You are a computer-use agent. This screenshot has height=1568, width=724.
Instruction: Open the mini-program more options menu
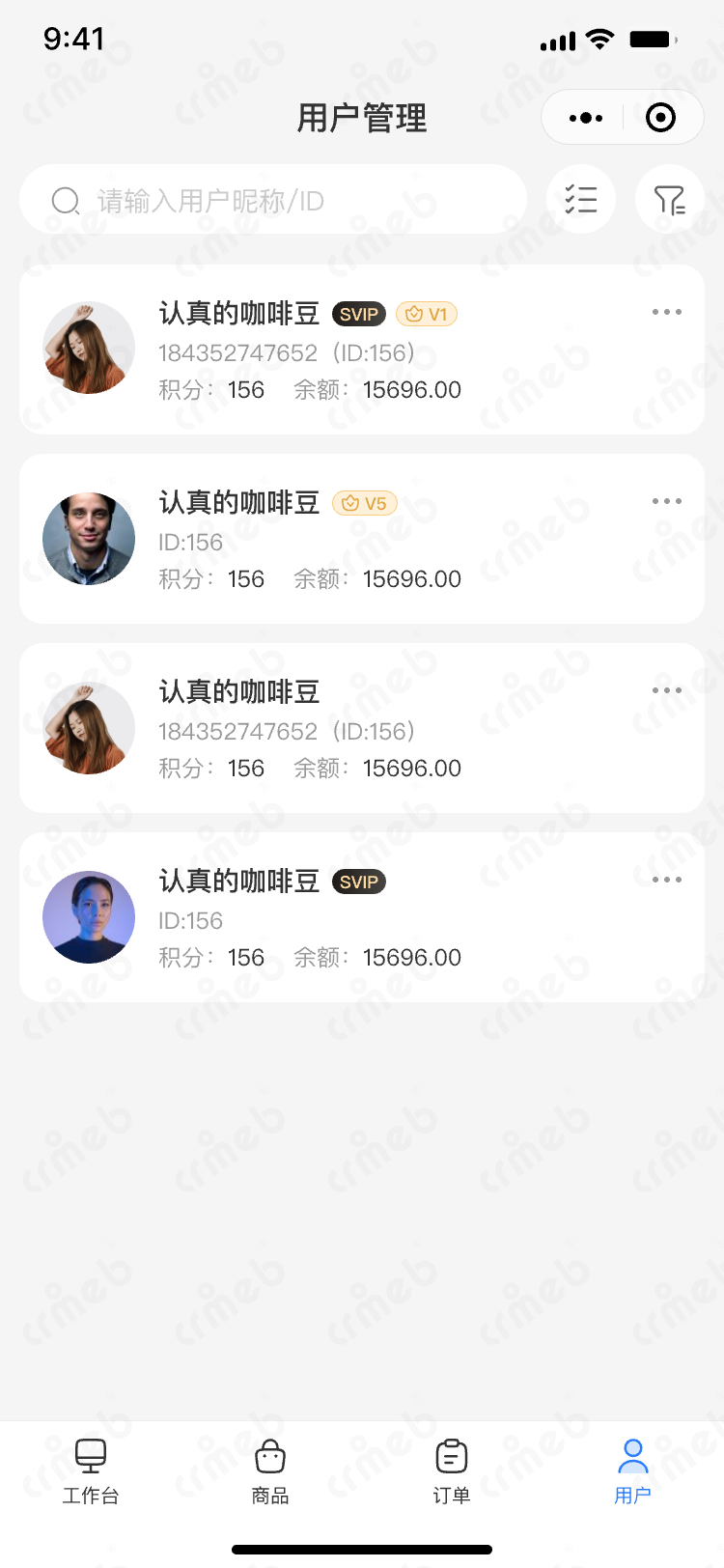tap(586, 118)
